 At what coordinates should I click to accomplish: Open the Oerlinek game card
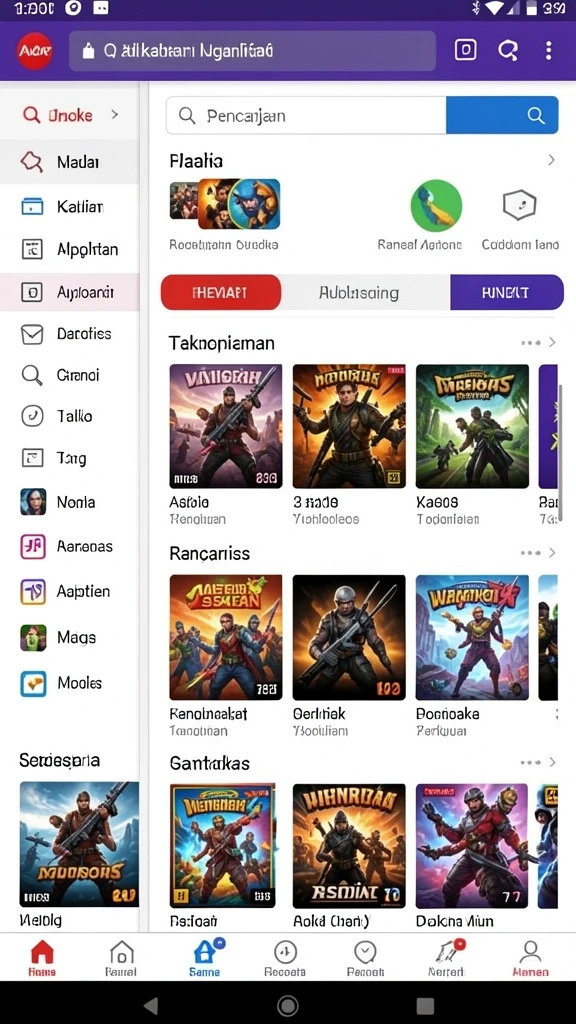(349, 655)
